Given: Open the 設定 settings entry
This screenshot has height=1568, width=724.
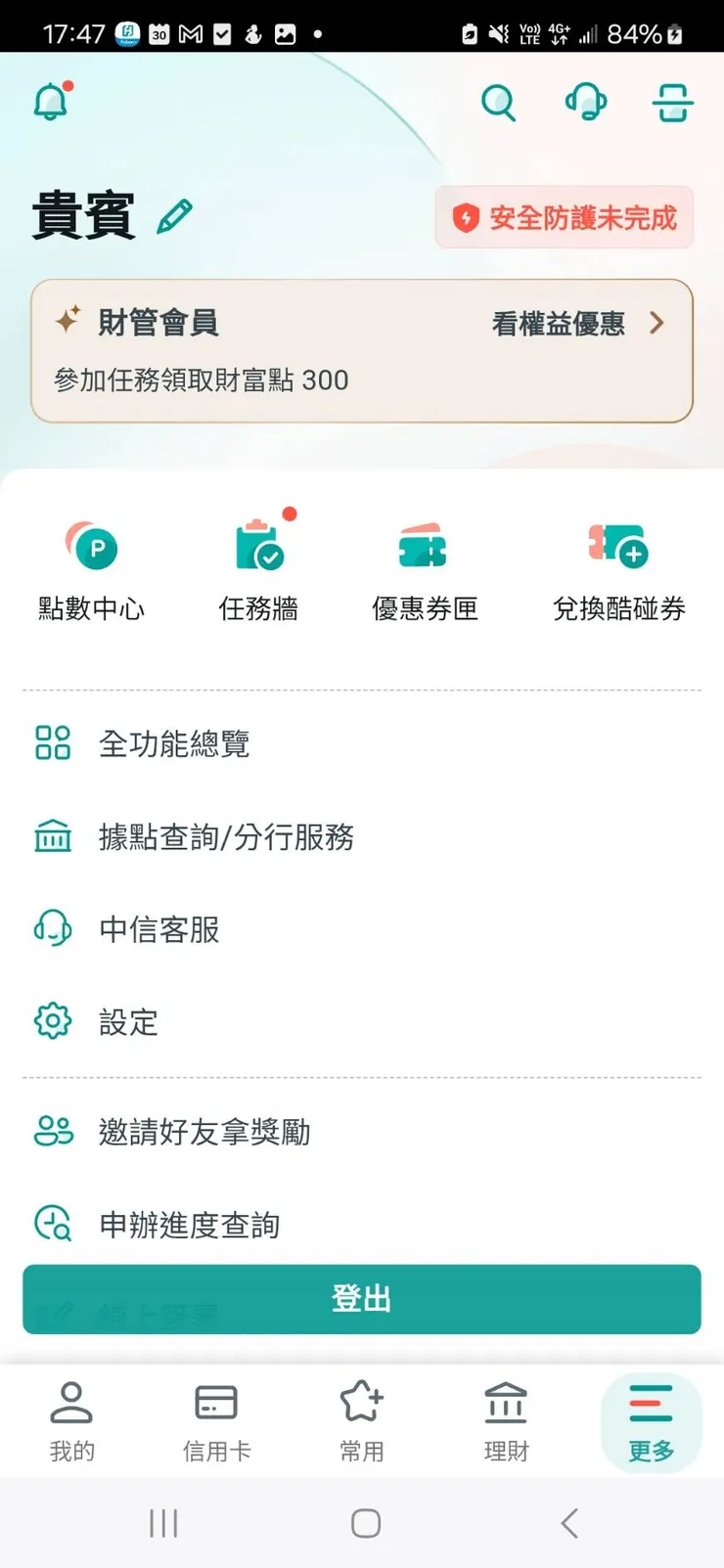Looking at the screenshot, I should tap(128, 1023).
